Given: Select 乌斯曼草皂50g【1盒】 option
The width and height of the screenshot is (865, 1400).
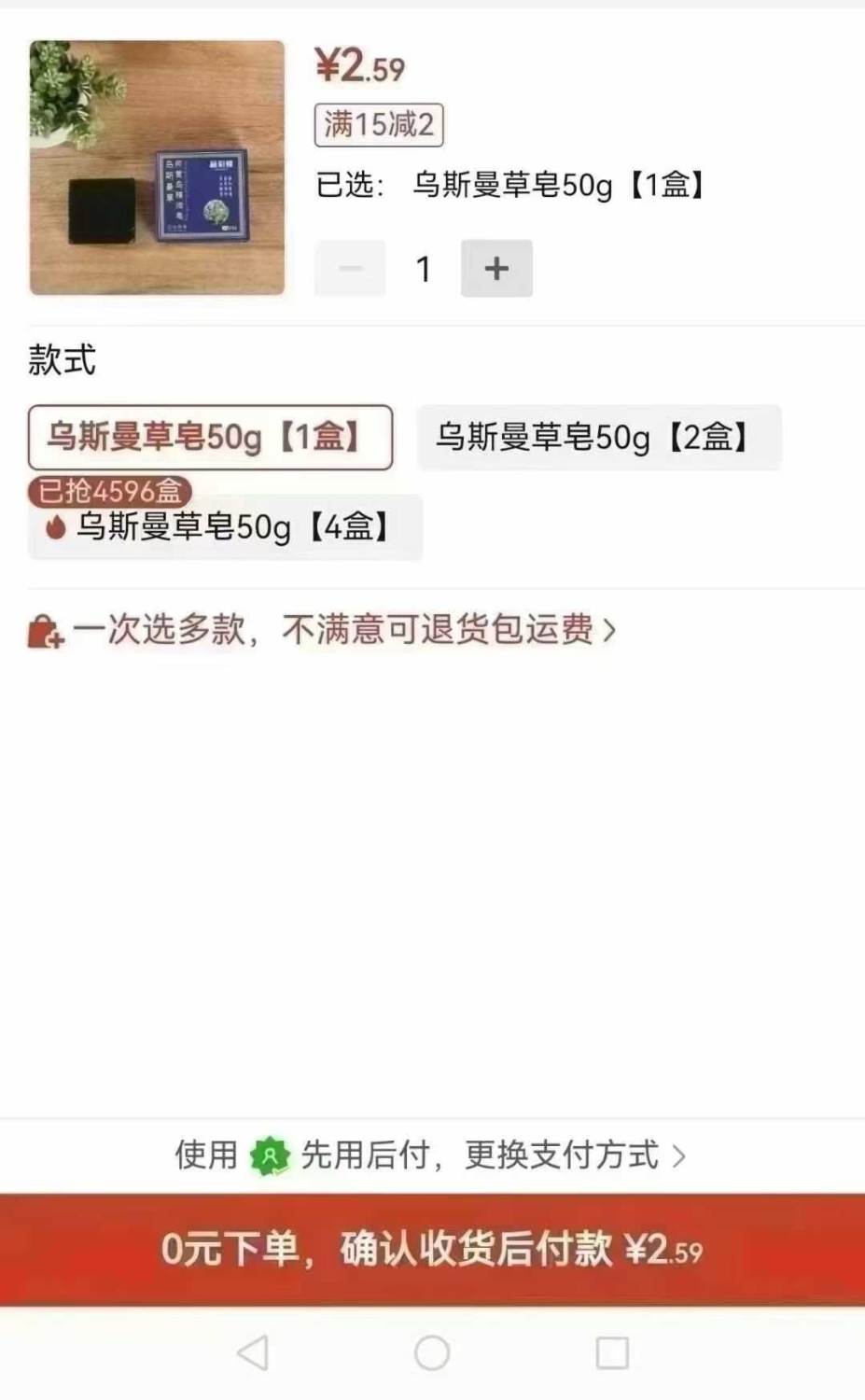Looking at the screenshot, I should [x=210, y=437].
